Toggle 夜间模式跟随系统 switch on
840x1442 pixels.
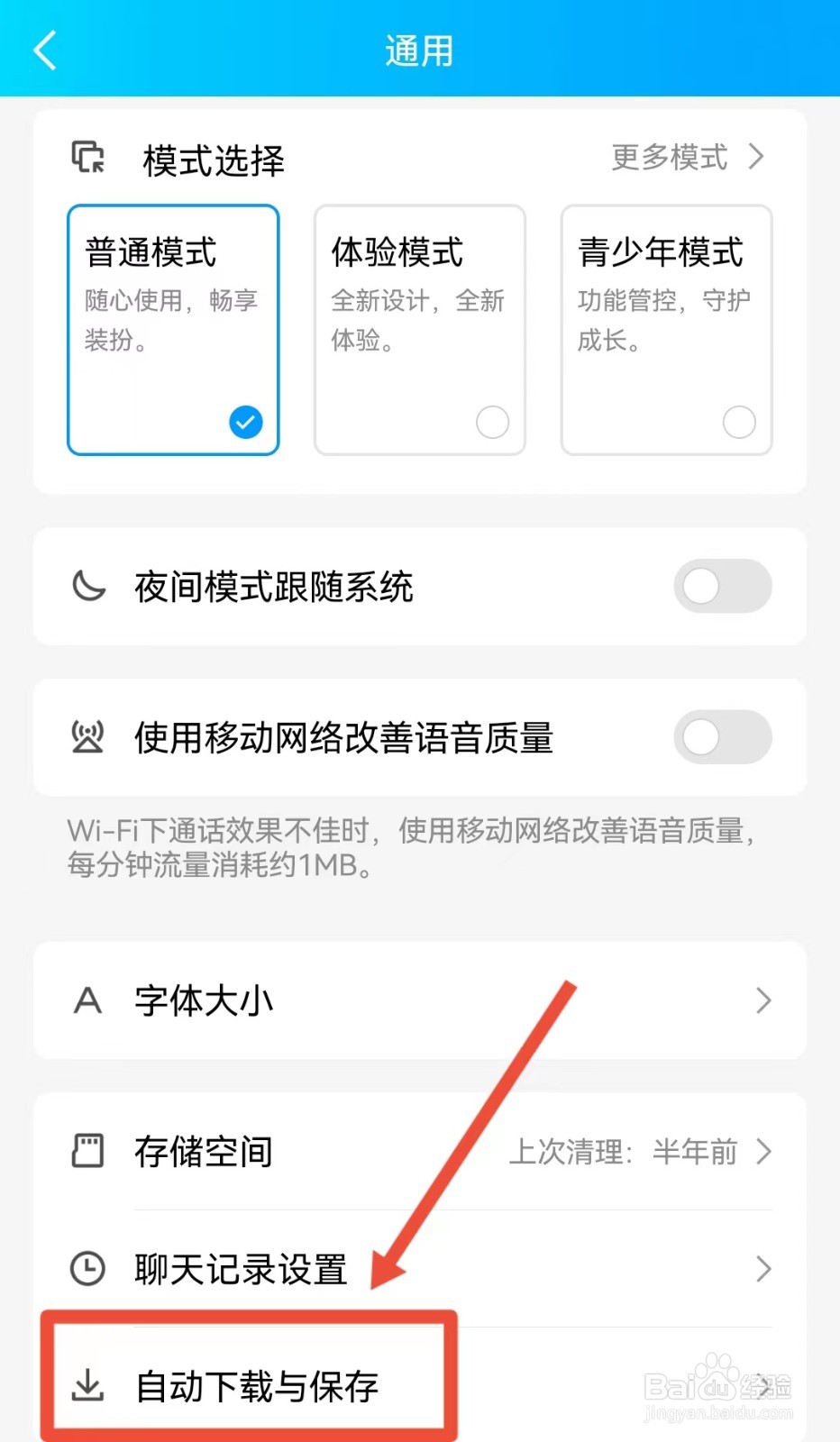click(x=721, y=586)
